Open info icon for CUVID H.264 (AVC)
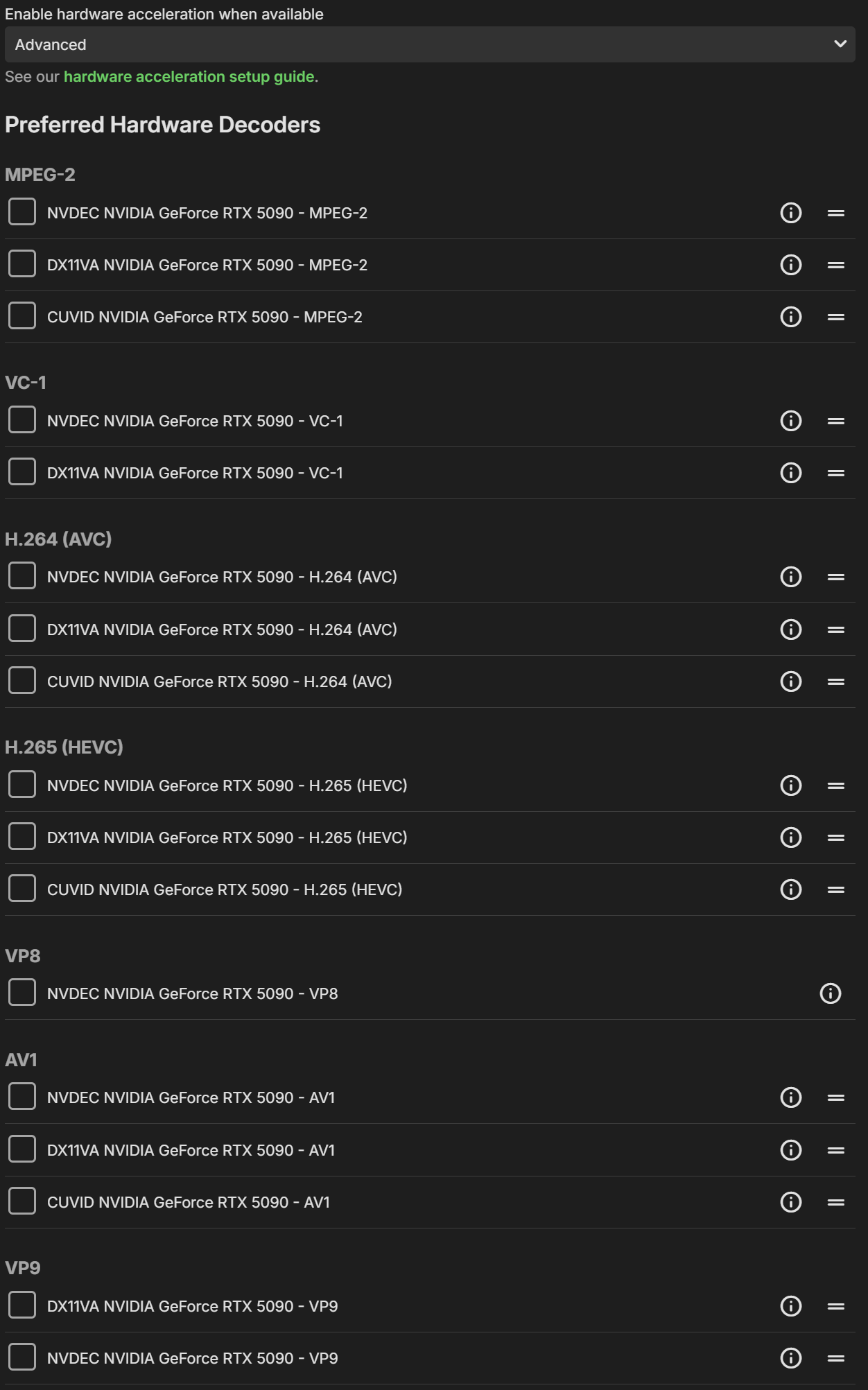Viewport: 868px width, 1390px height. tap(790, 681)
